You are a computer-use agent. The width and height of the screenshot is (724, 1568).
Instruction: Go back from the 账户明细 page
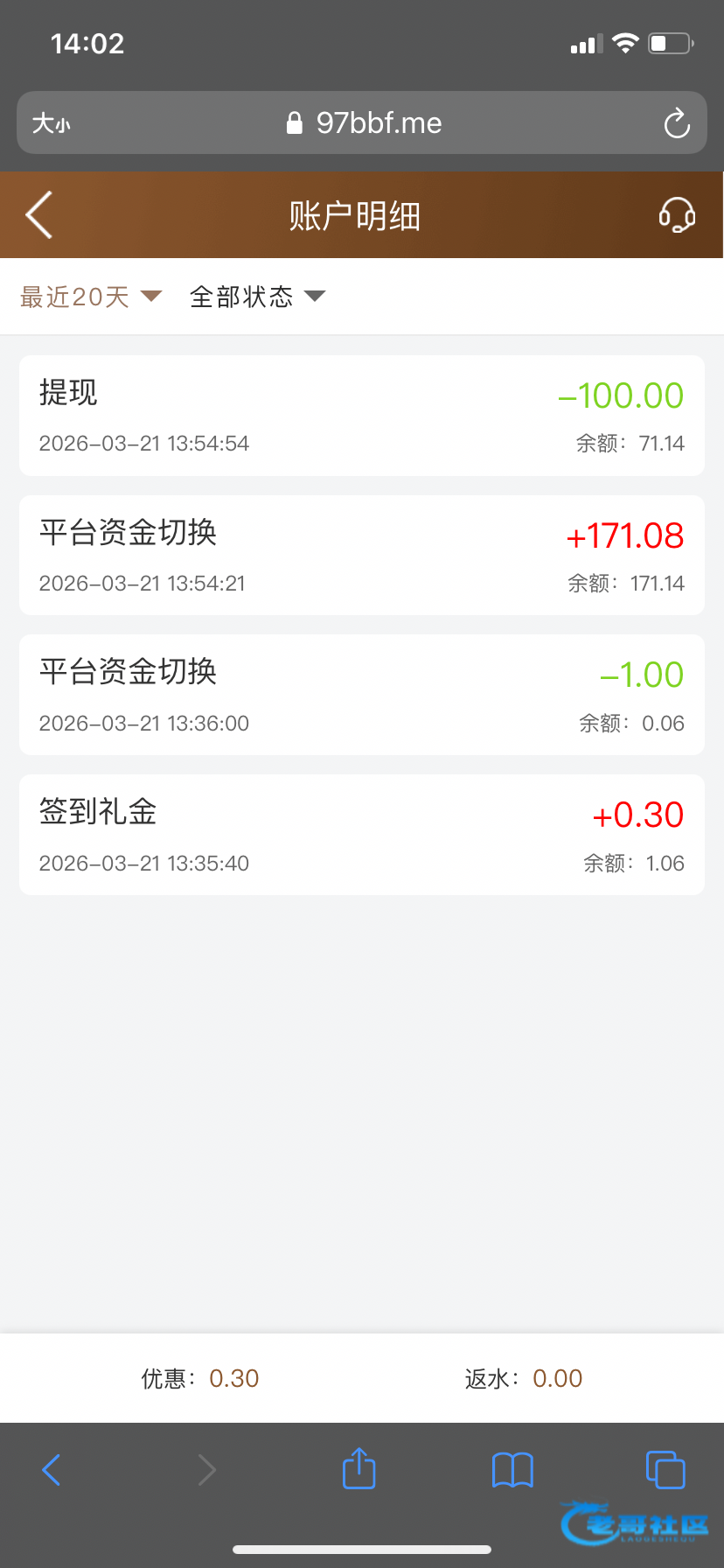[x=39, y=215]
